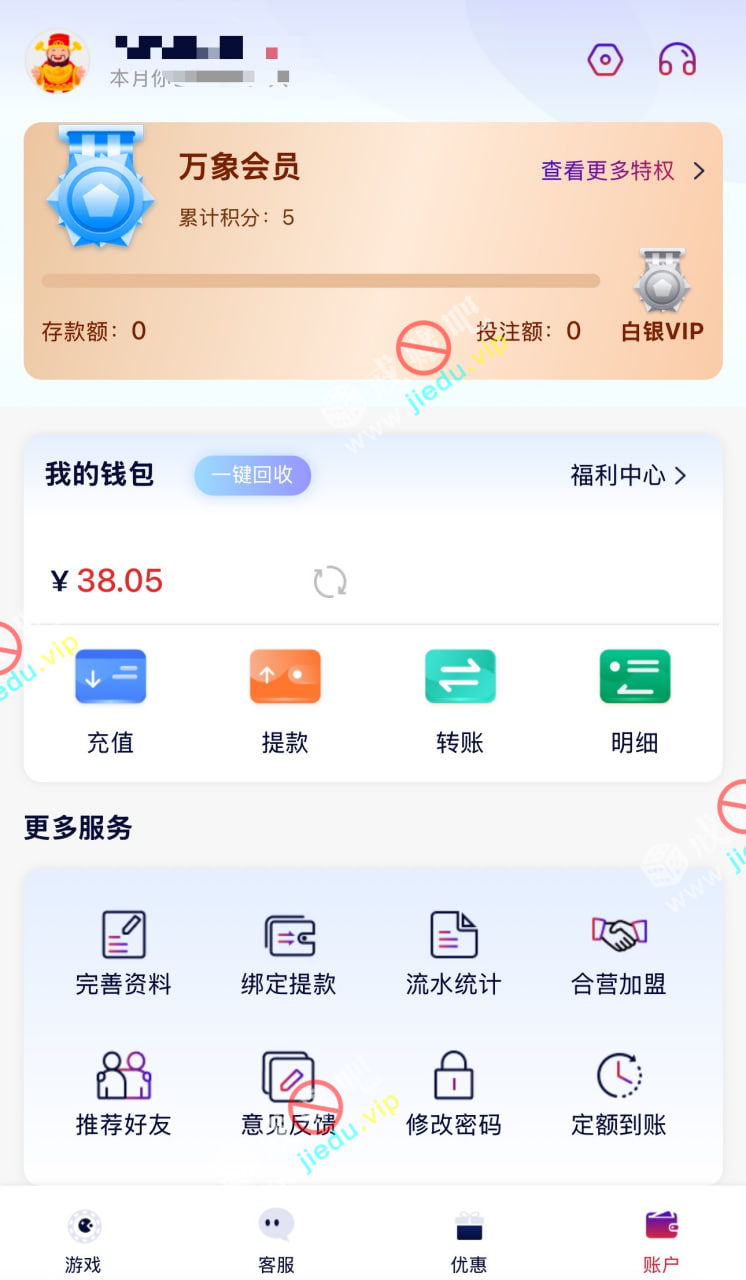The width and height of the screenshot is (746, 1280).
Task: Open 充值 to recharge
Action: click(x=110, y=700)
